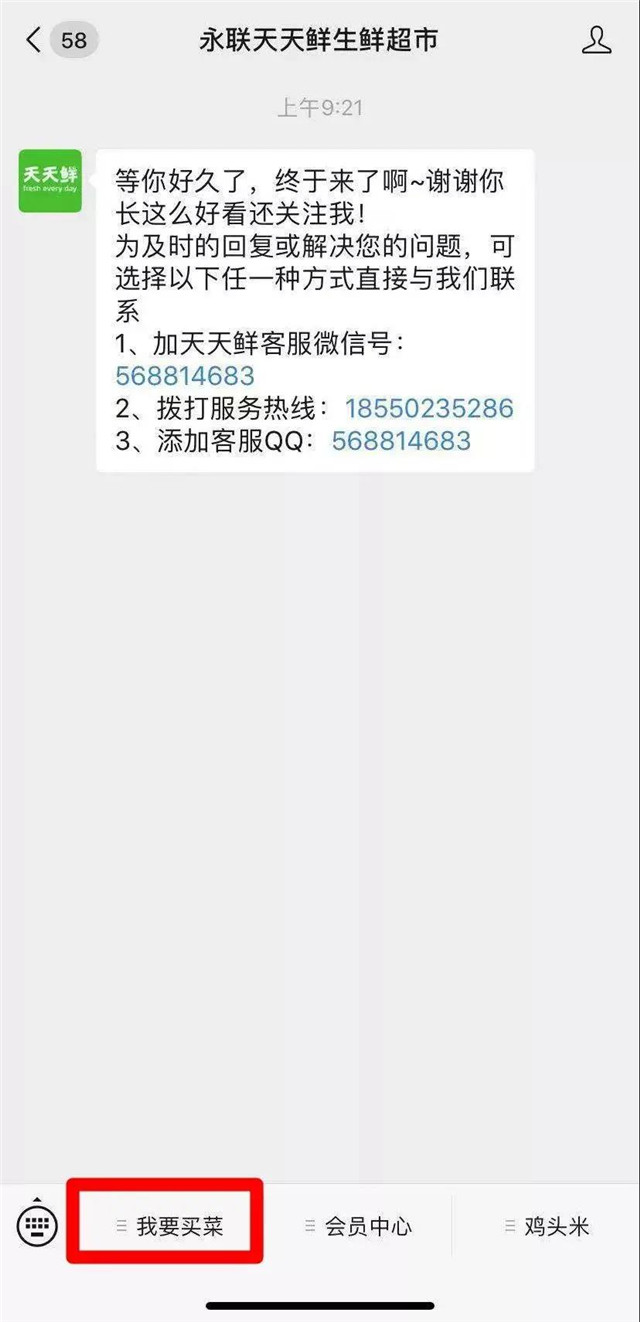Tap the QQ number link after 添加客服QQ

401,441
